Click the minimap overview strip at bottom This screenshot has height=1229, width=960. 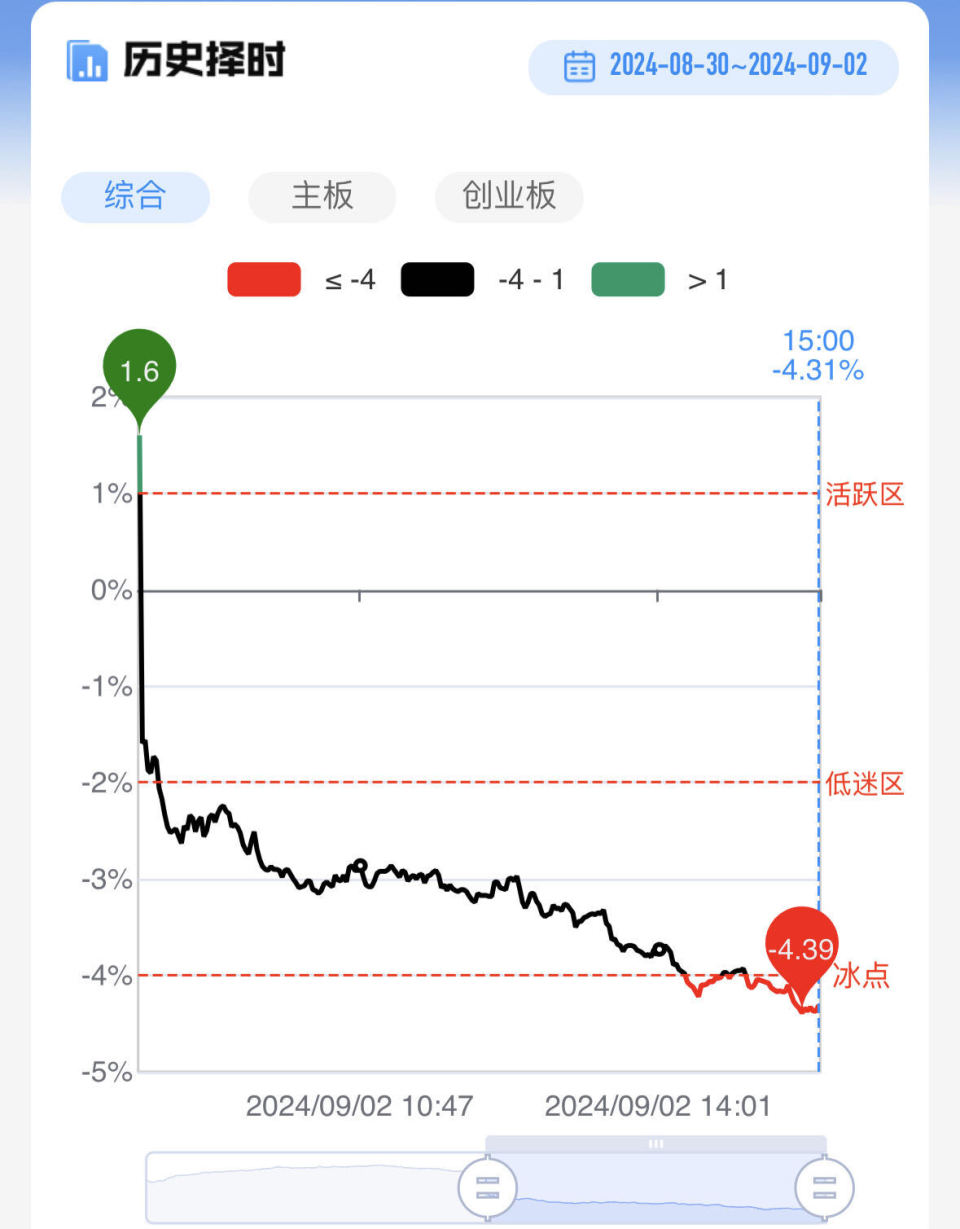(300, 1188)
